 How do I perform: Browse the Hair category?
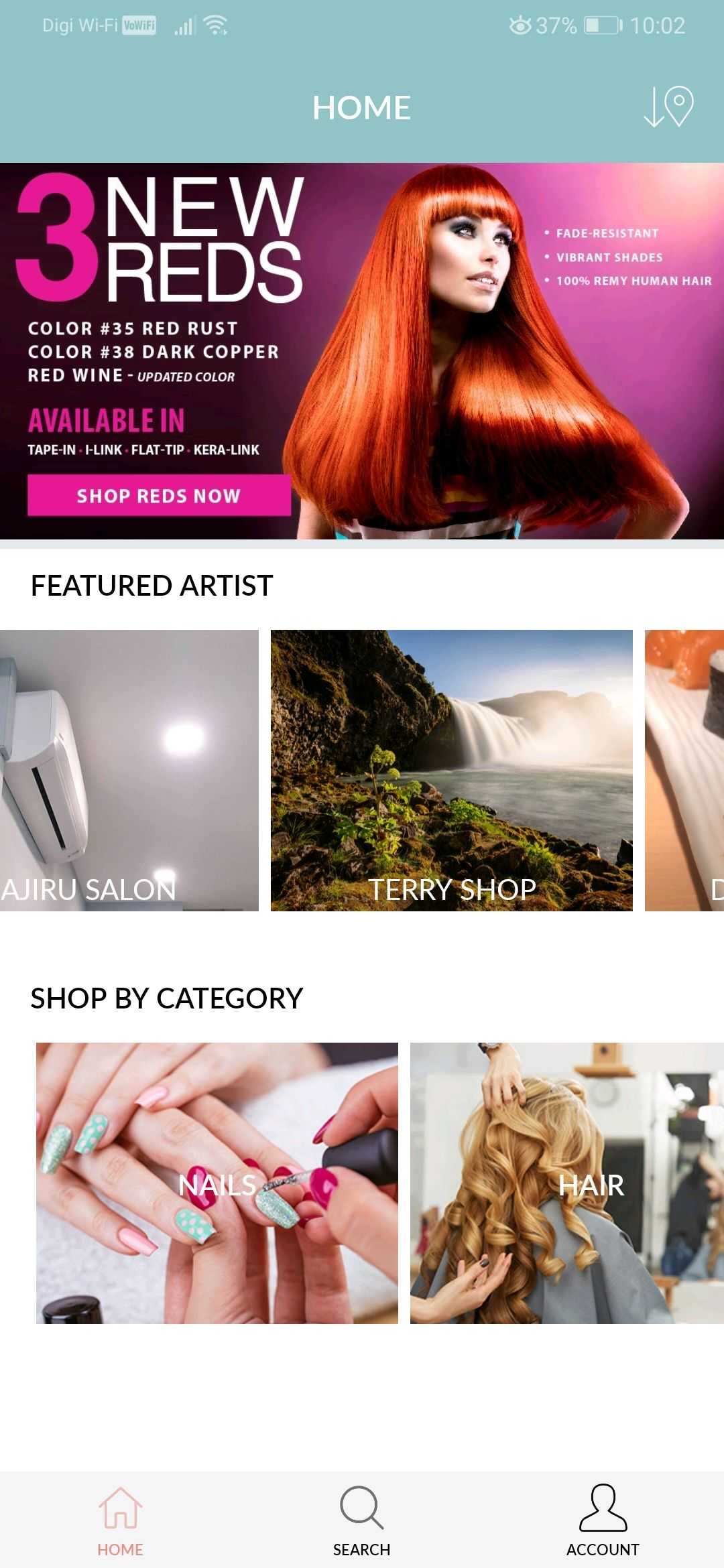tap(566, 1183)
